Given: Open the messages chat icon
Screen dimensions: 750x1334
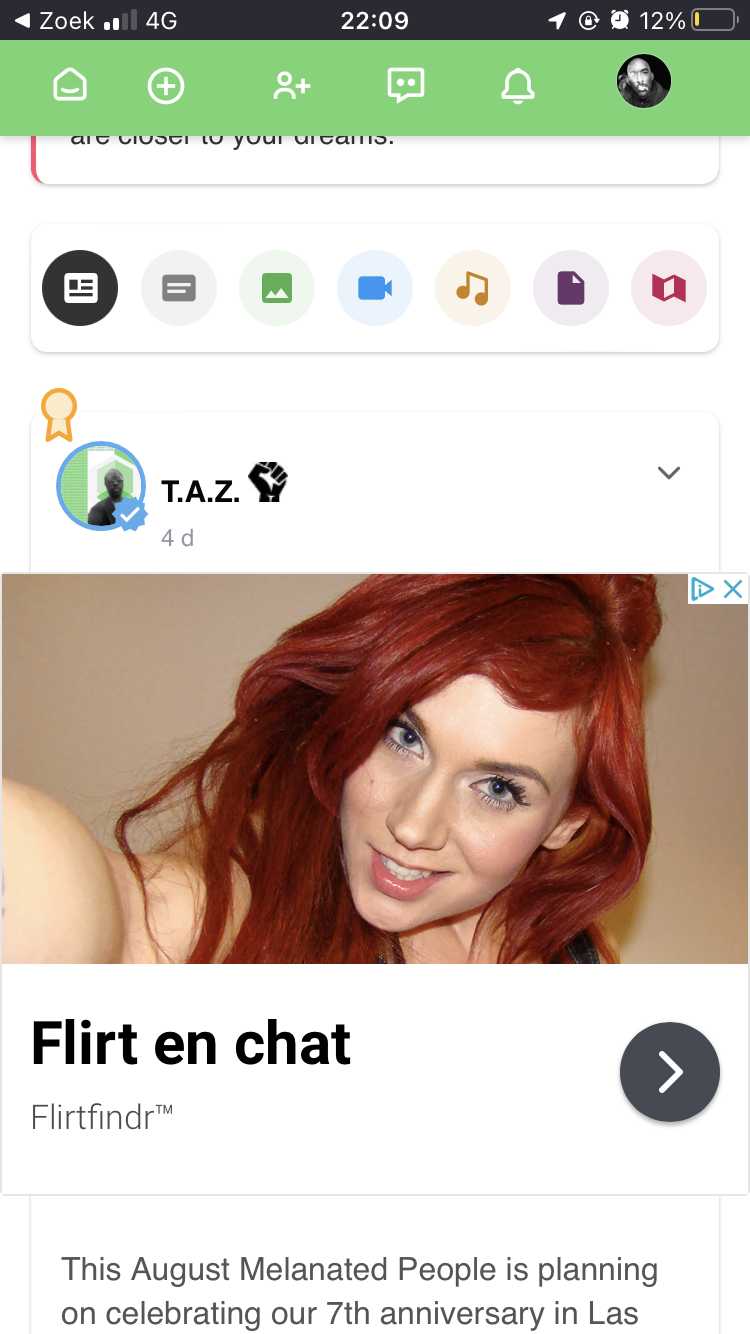Looking at the screenshot, I should tap(406, 86).
